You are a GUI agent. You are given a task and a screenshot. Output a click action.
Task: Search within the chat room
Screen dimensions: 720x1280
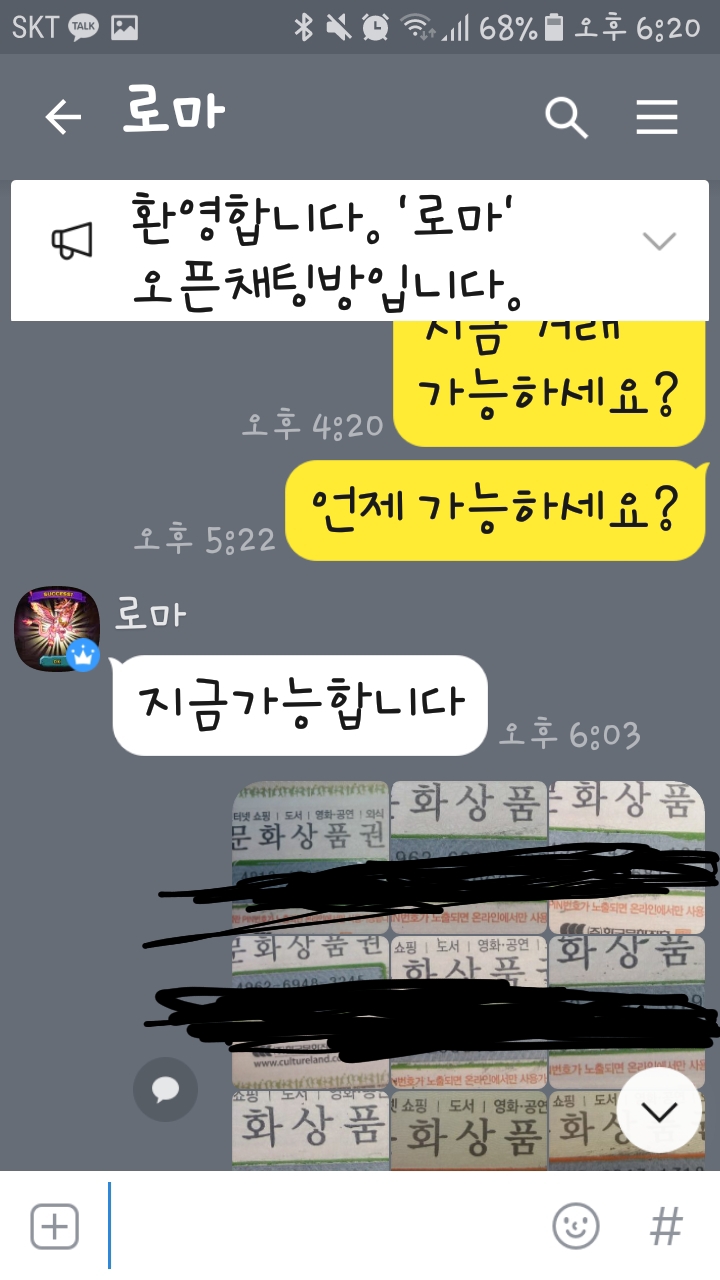click(x=566, y=118)
